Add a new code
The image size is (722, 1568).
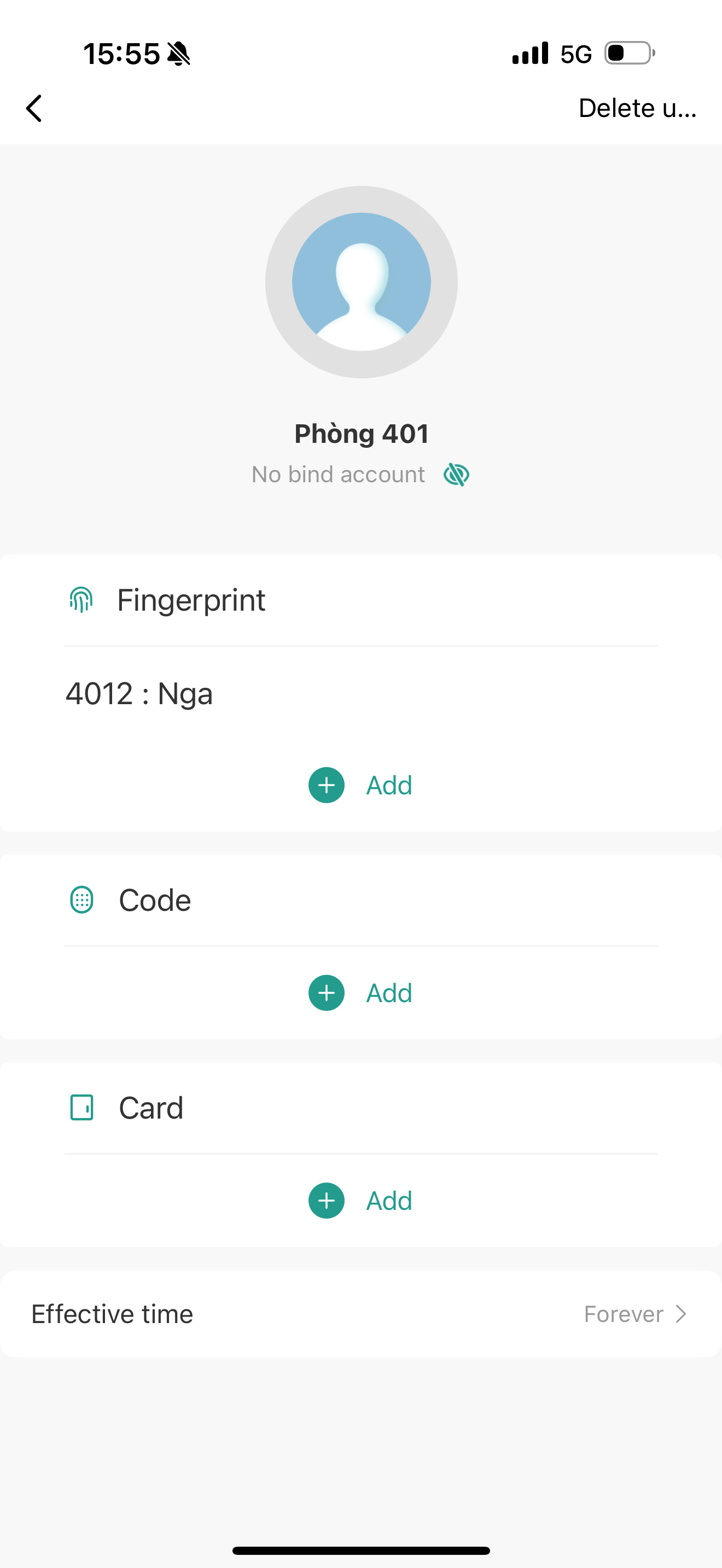pos(360,993)
